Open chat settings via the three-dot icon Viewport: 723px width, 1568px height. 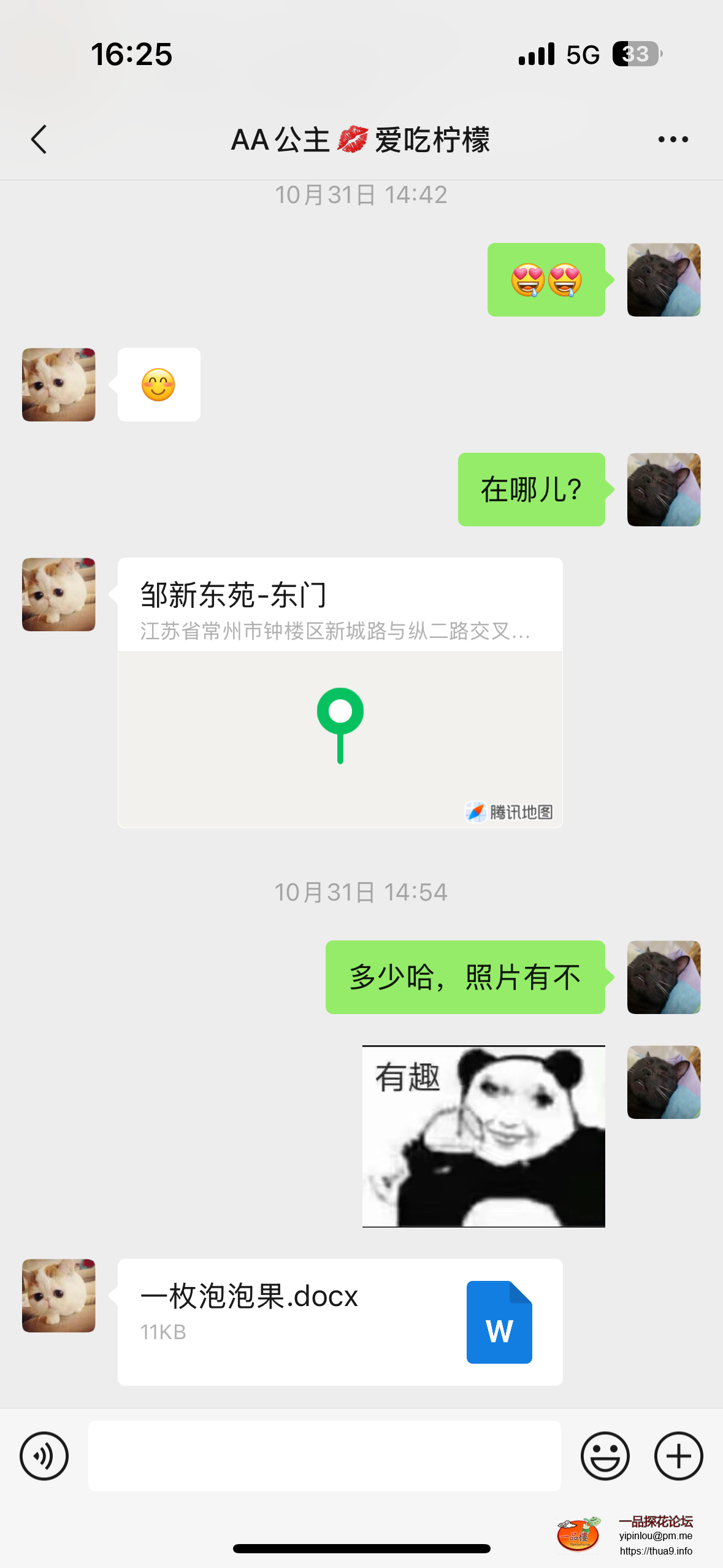(672, 139)
